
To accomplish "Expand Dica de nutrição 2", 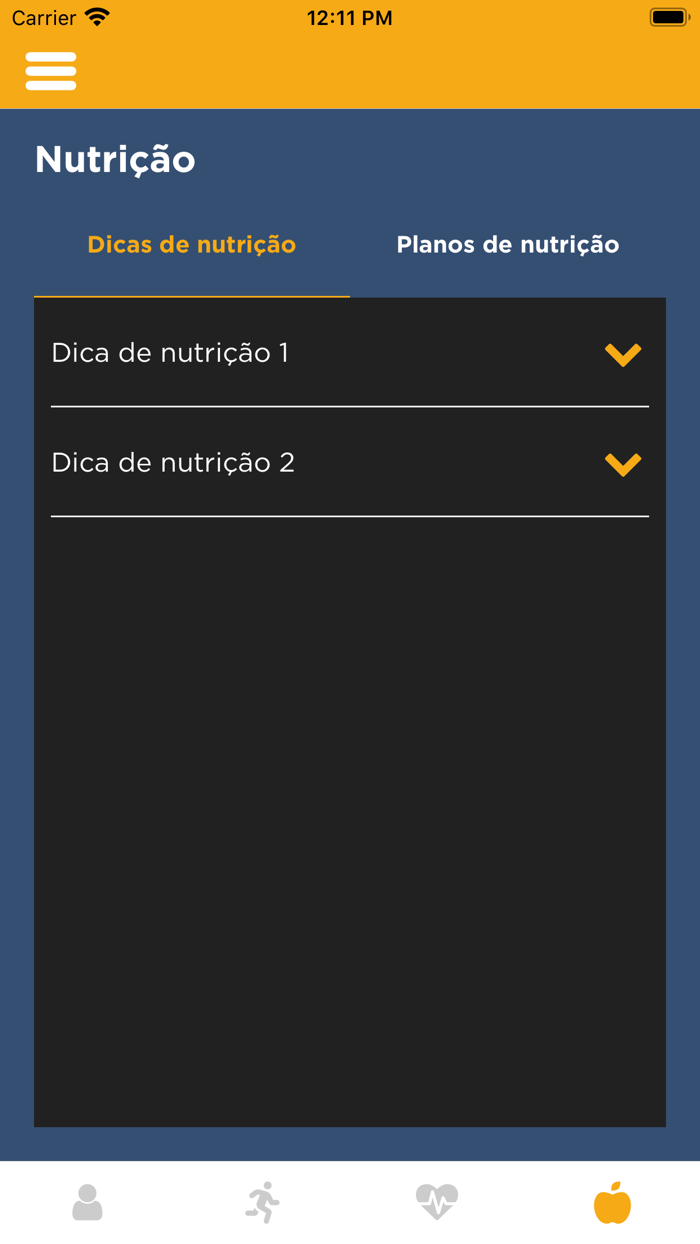I will tap(350, 463).
